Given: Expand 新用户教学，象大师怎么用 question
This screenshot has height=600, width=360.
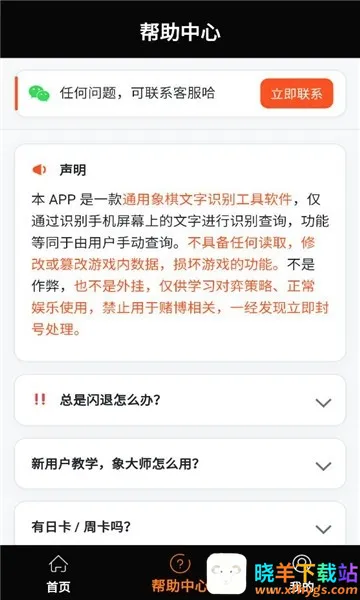Looking at the screenshot, I should point(180,464).
